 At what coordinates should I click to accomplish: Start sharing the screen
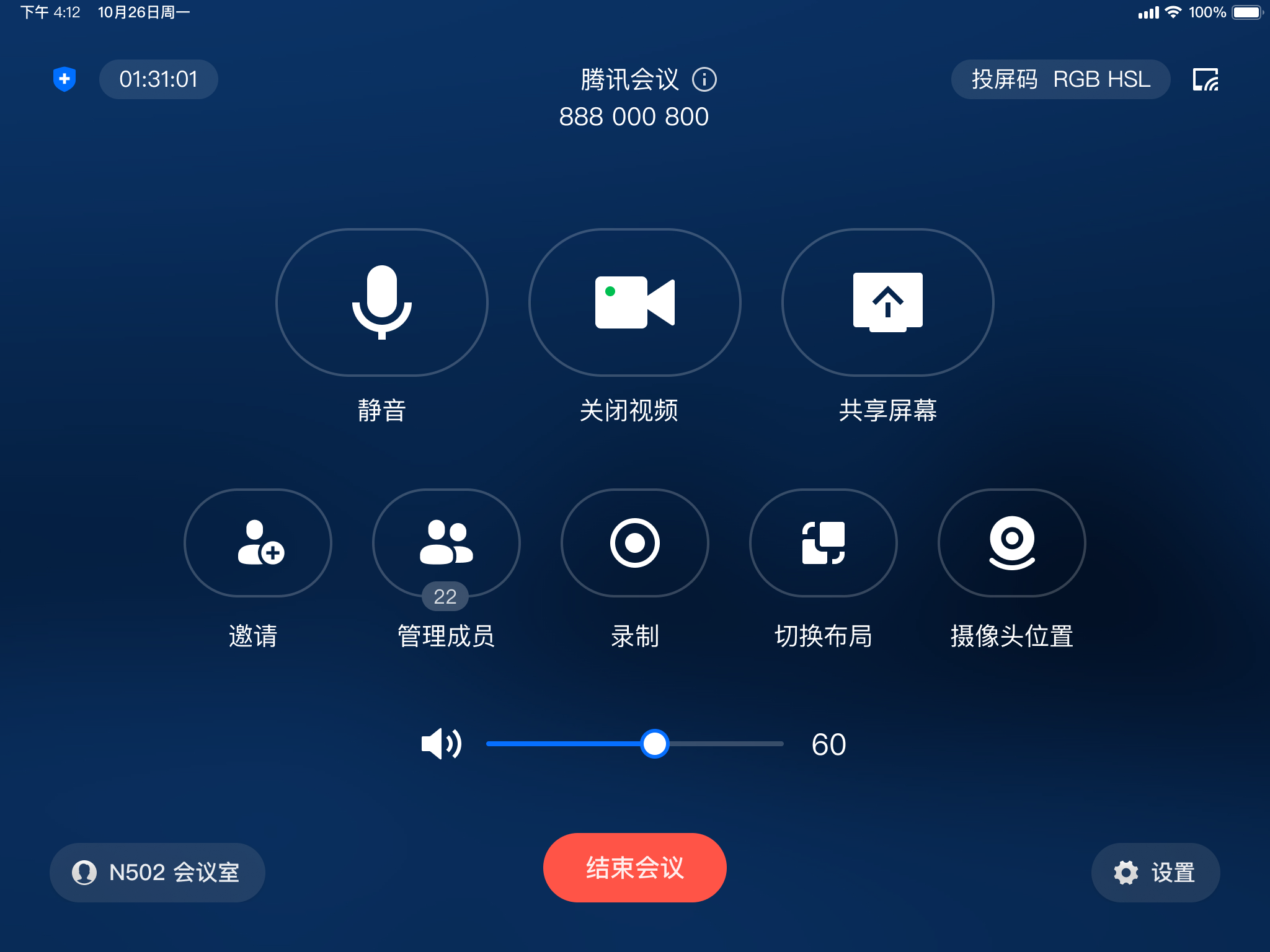pos(887,302)
